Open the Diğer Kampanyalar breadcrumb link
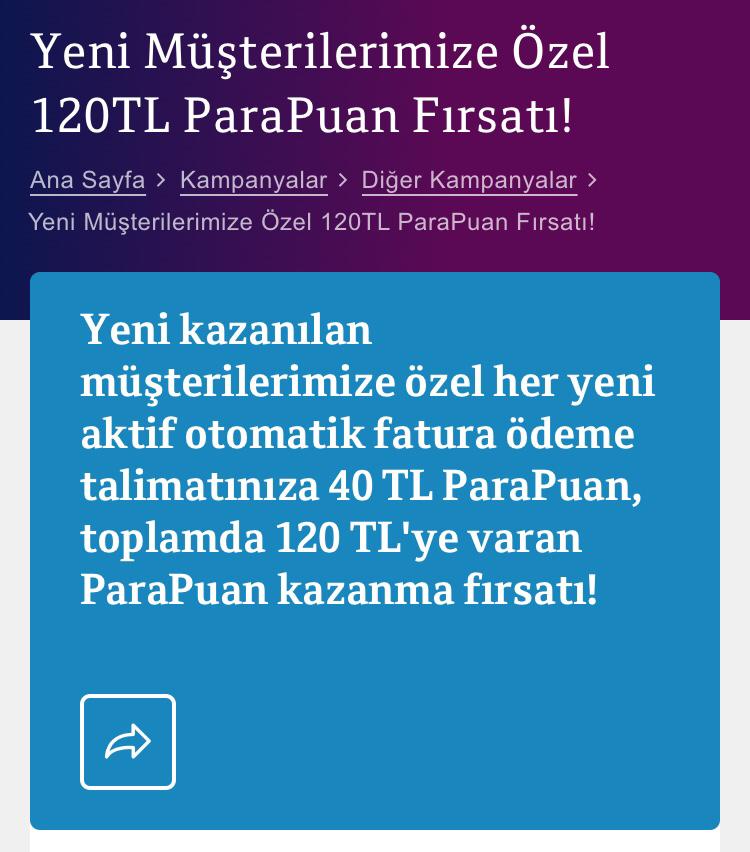 point(469,180)
